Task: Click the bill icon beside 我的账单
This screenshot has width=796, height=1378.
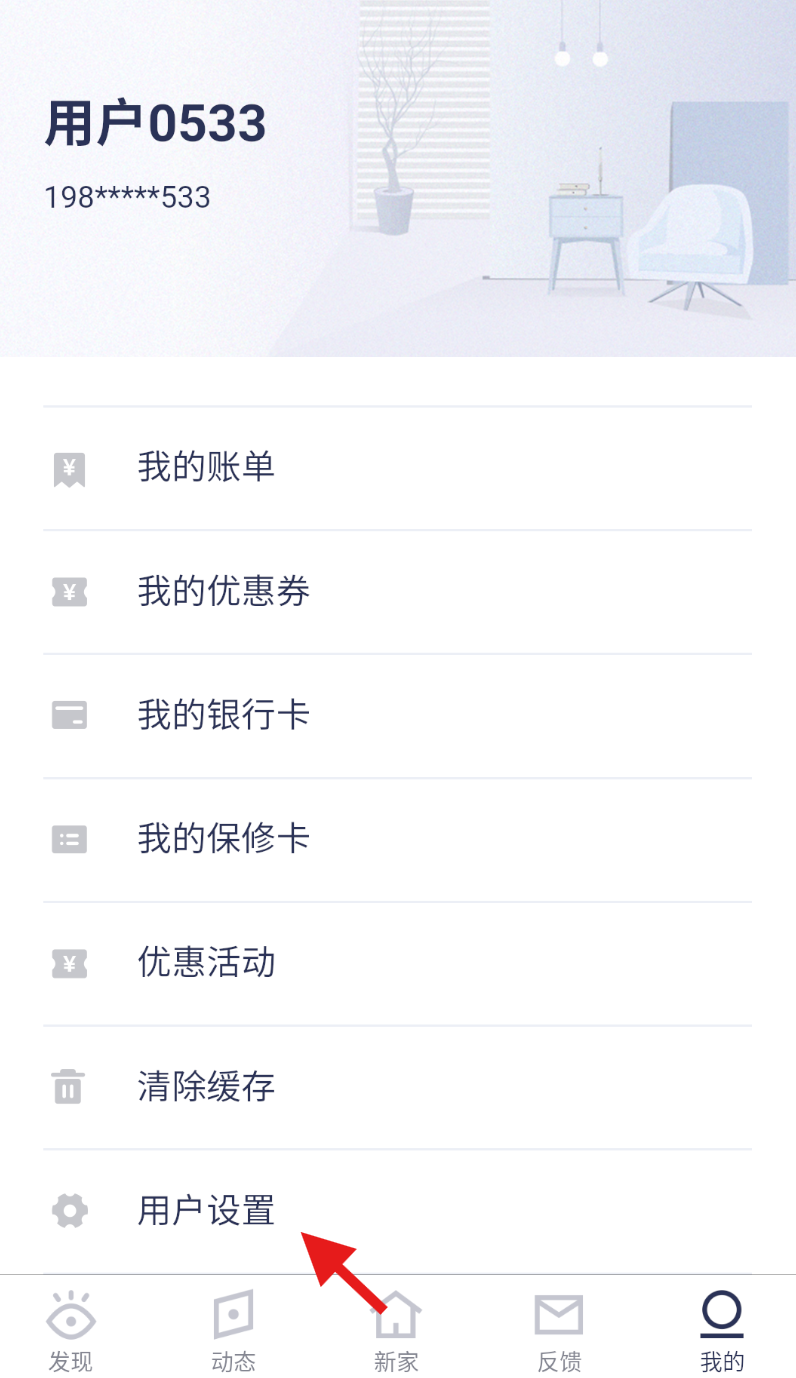Action: pyautogui.click(x=68, y=467)
